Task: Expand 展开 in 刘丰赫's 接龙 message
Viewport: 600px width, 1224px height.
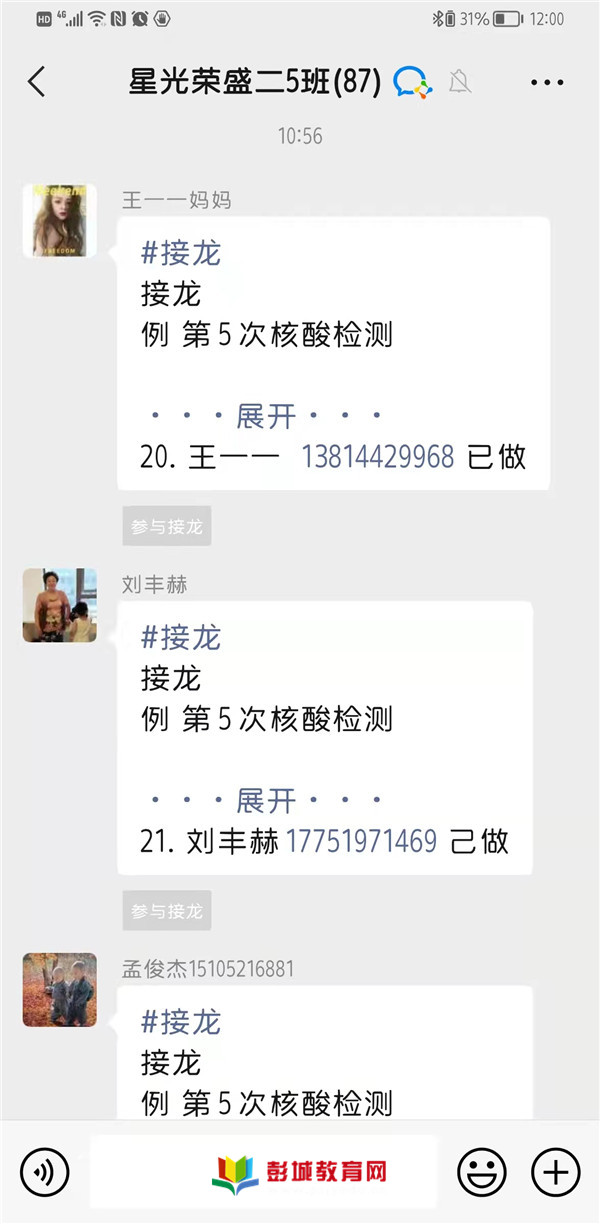Action: pos(266,800)
